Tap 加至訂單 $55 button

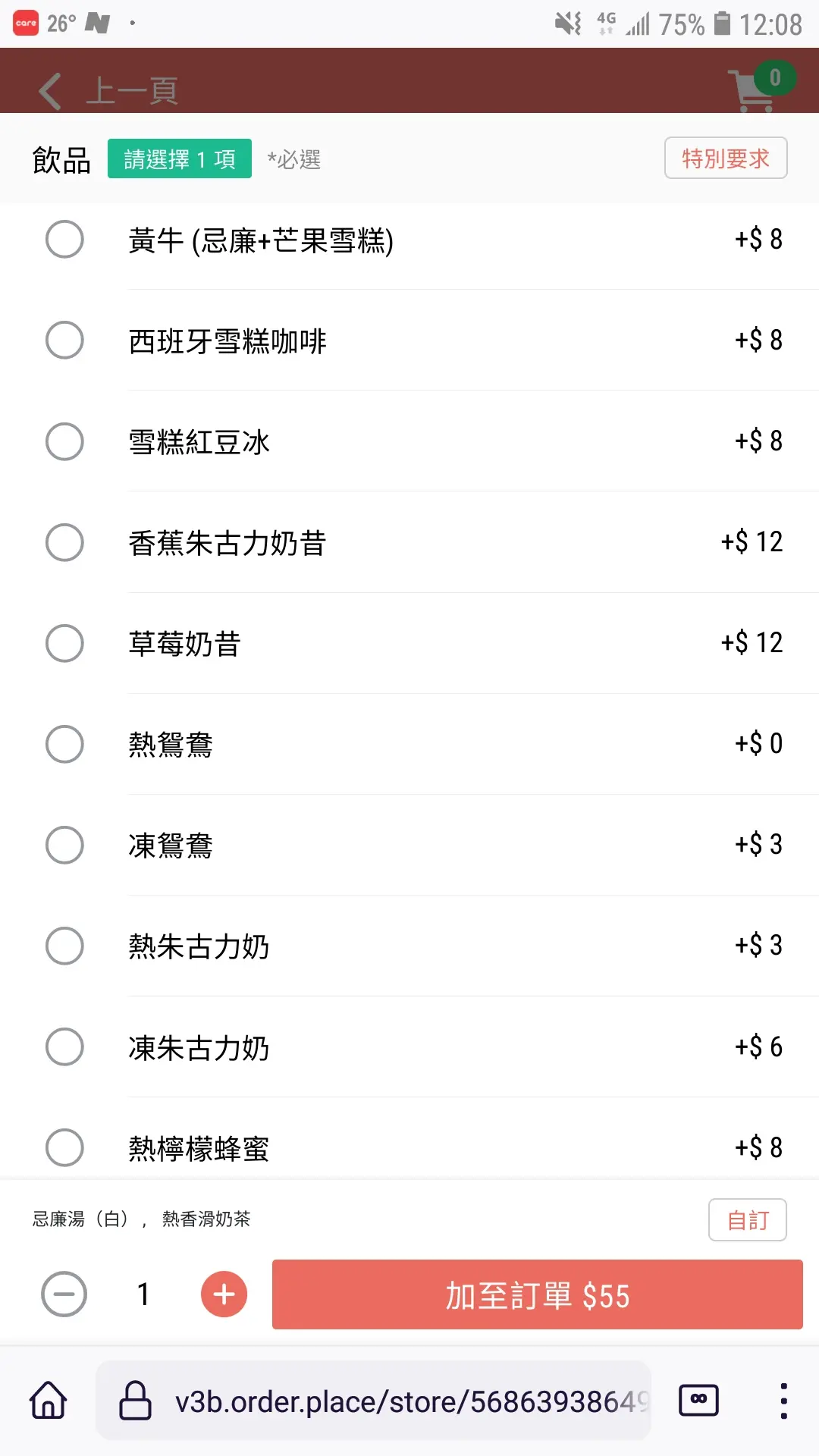click(538, 1294)
